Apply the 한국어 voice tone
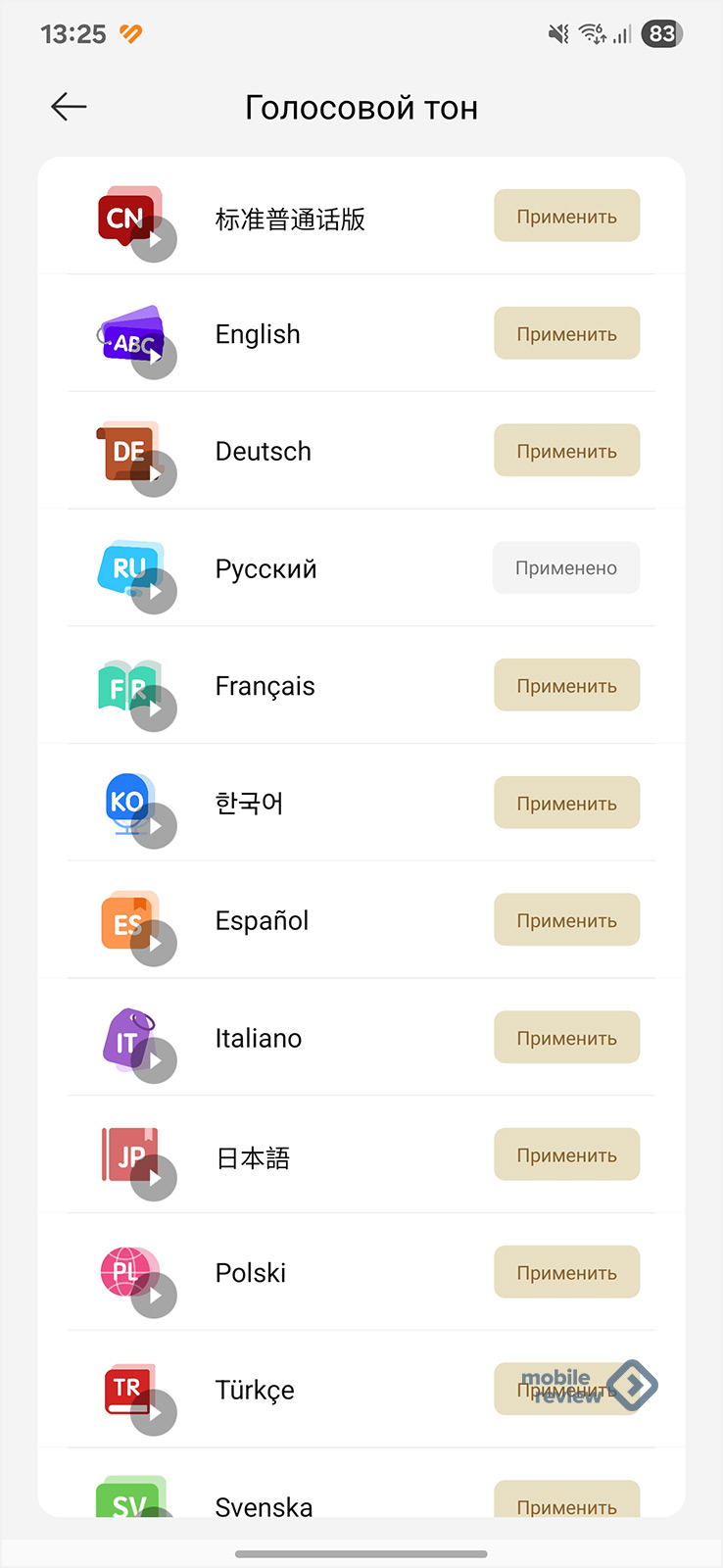 coord(566,803)
